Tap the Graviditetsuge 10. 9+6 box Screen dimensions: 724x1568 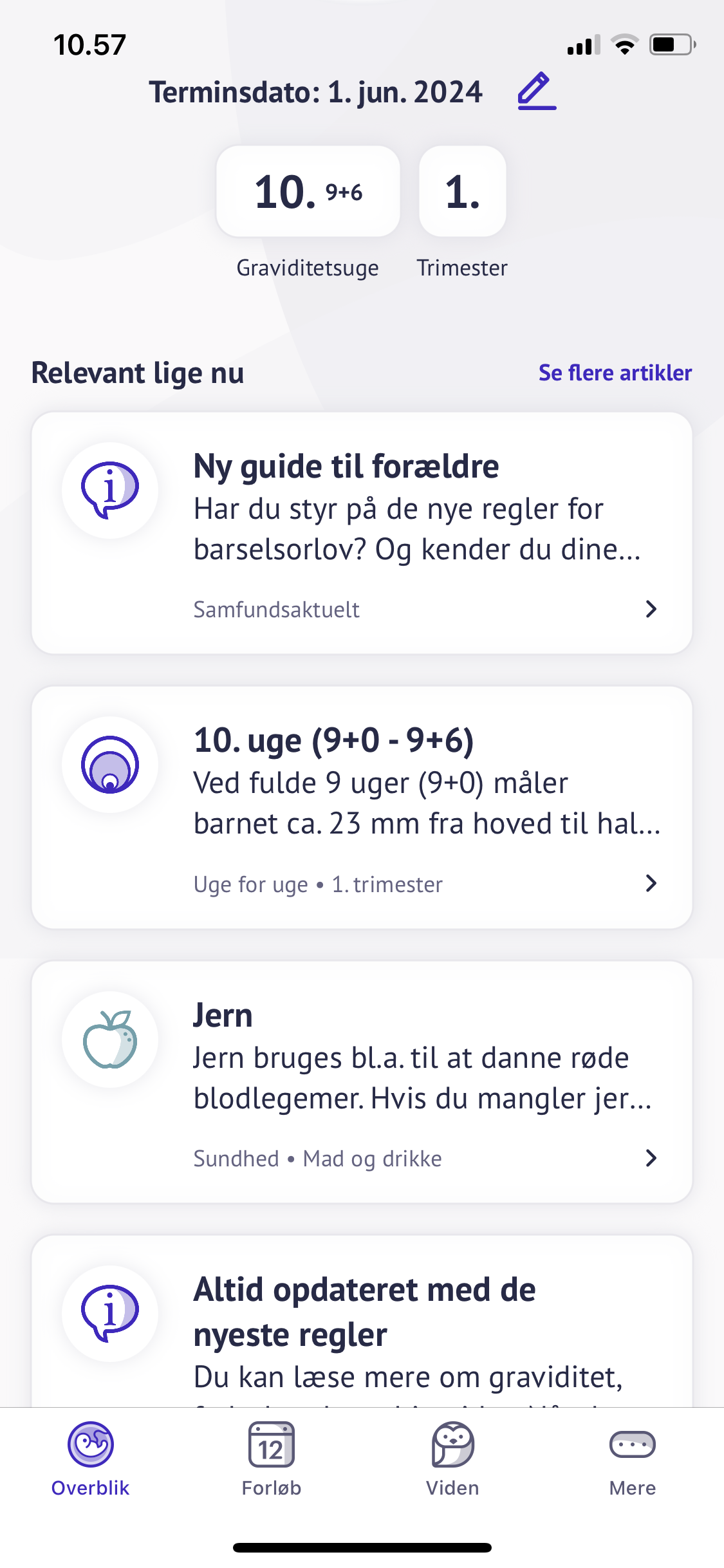[308, 192]
